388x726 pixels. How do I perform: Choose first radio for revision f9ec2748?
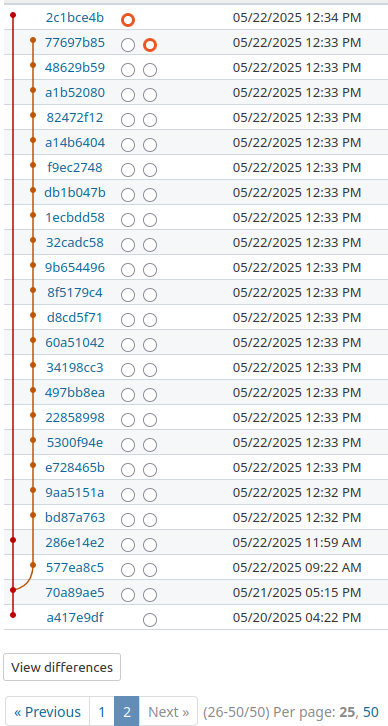(128, 170)
